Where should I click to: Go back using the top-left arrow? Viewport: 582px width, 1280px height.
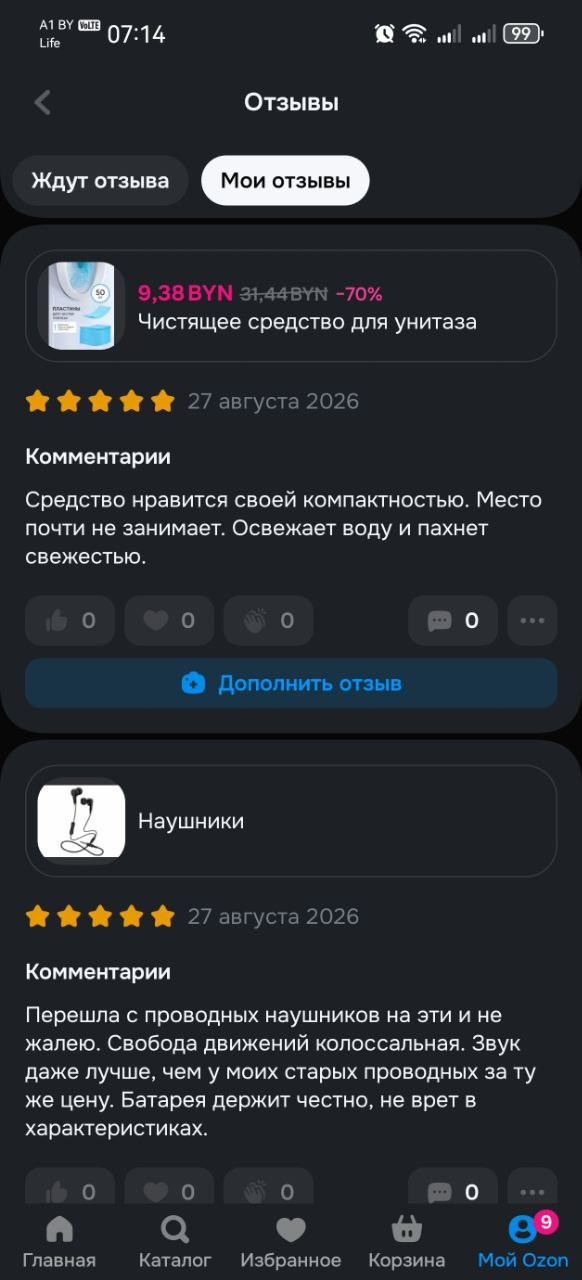(x=42, y=102)
